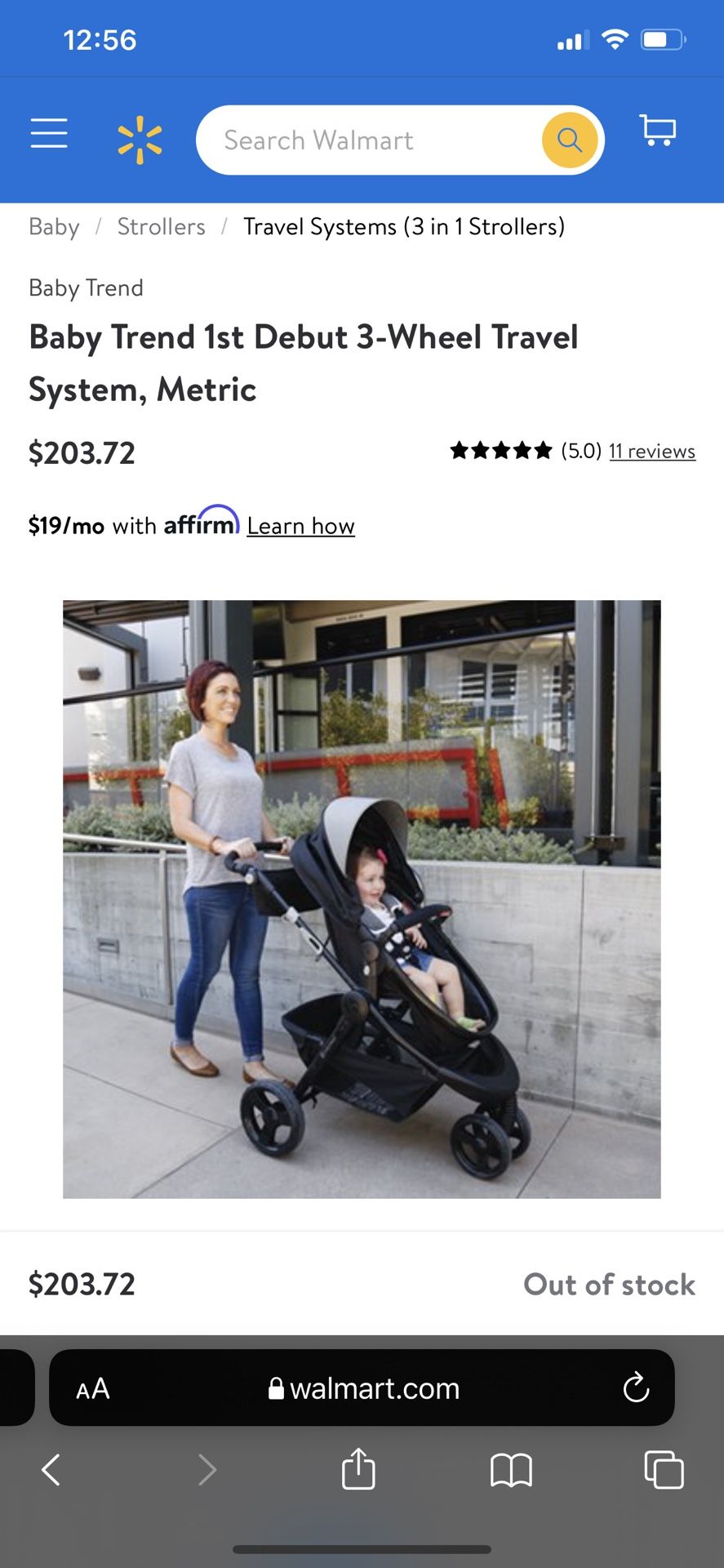The height and width of the screenshot is (1568, 724).
Task: Share this page
Action: 358,1468
